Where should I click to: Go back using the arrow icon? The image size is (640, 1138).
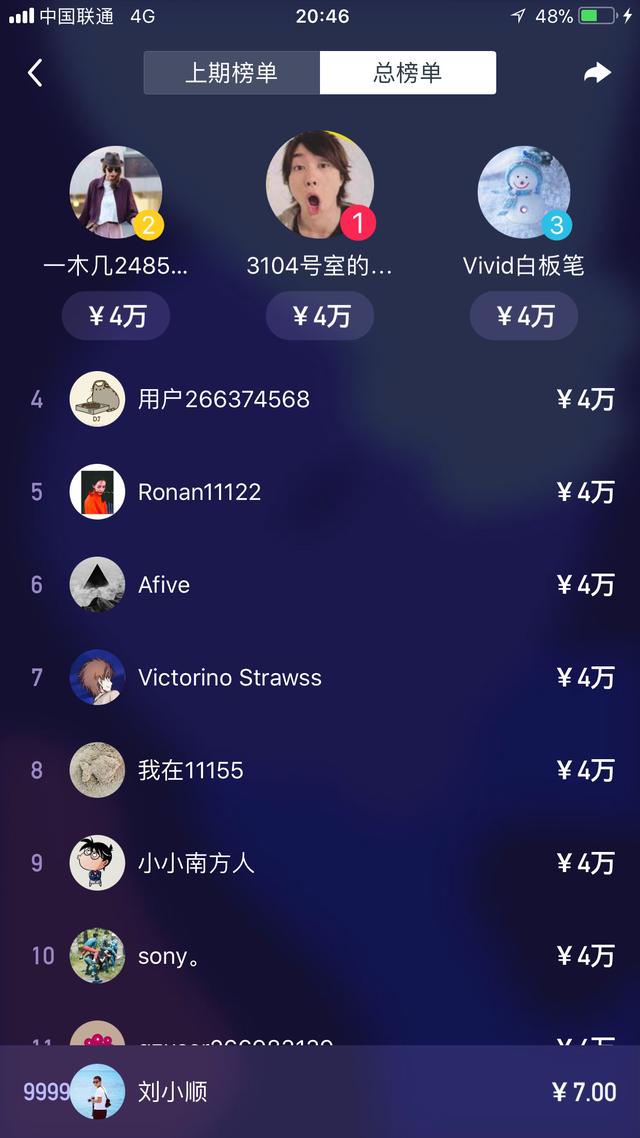[x=35, y=73]
